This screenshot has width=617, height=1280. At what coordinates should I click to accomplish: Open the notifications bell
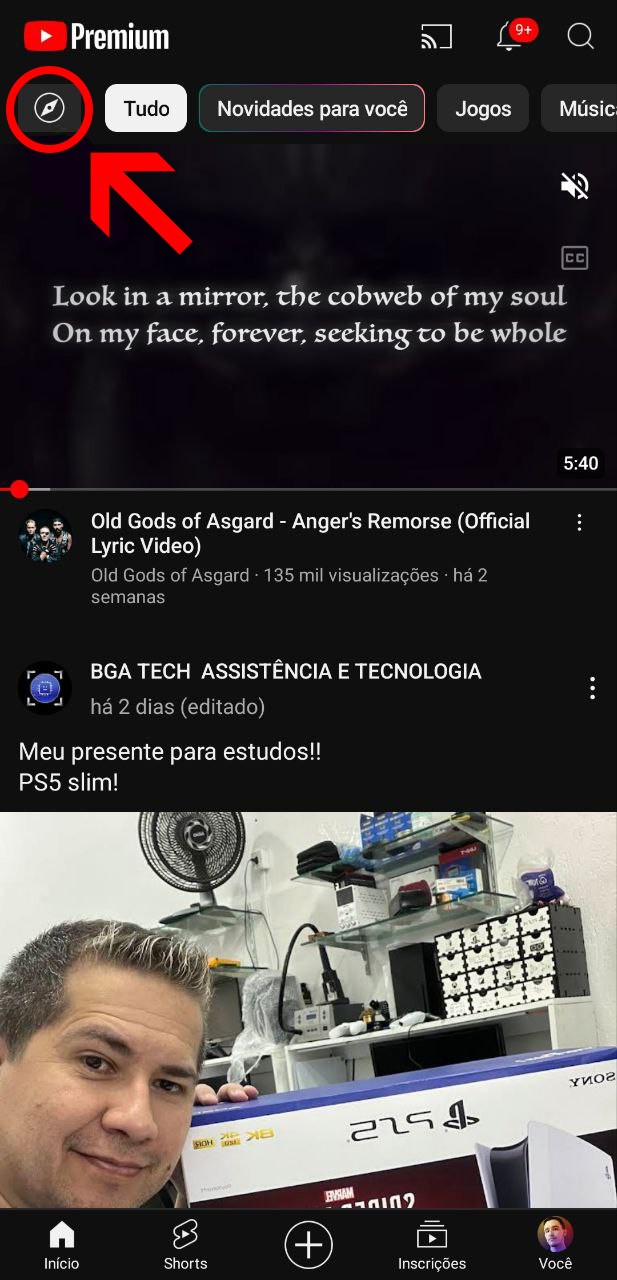click(x=509, y=37)
